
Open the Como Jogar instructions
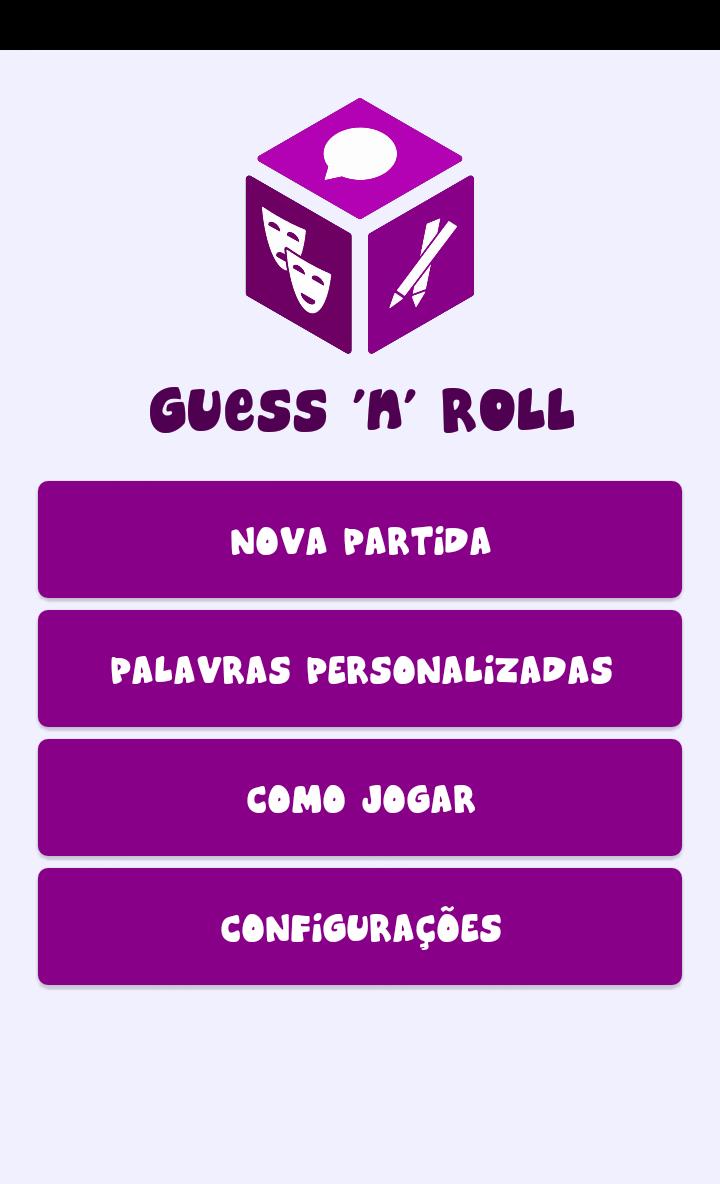(x=358, y=797)
